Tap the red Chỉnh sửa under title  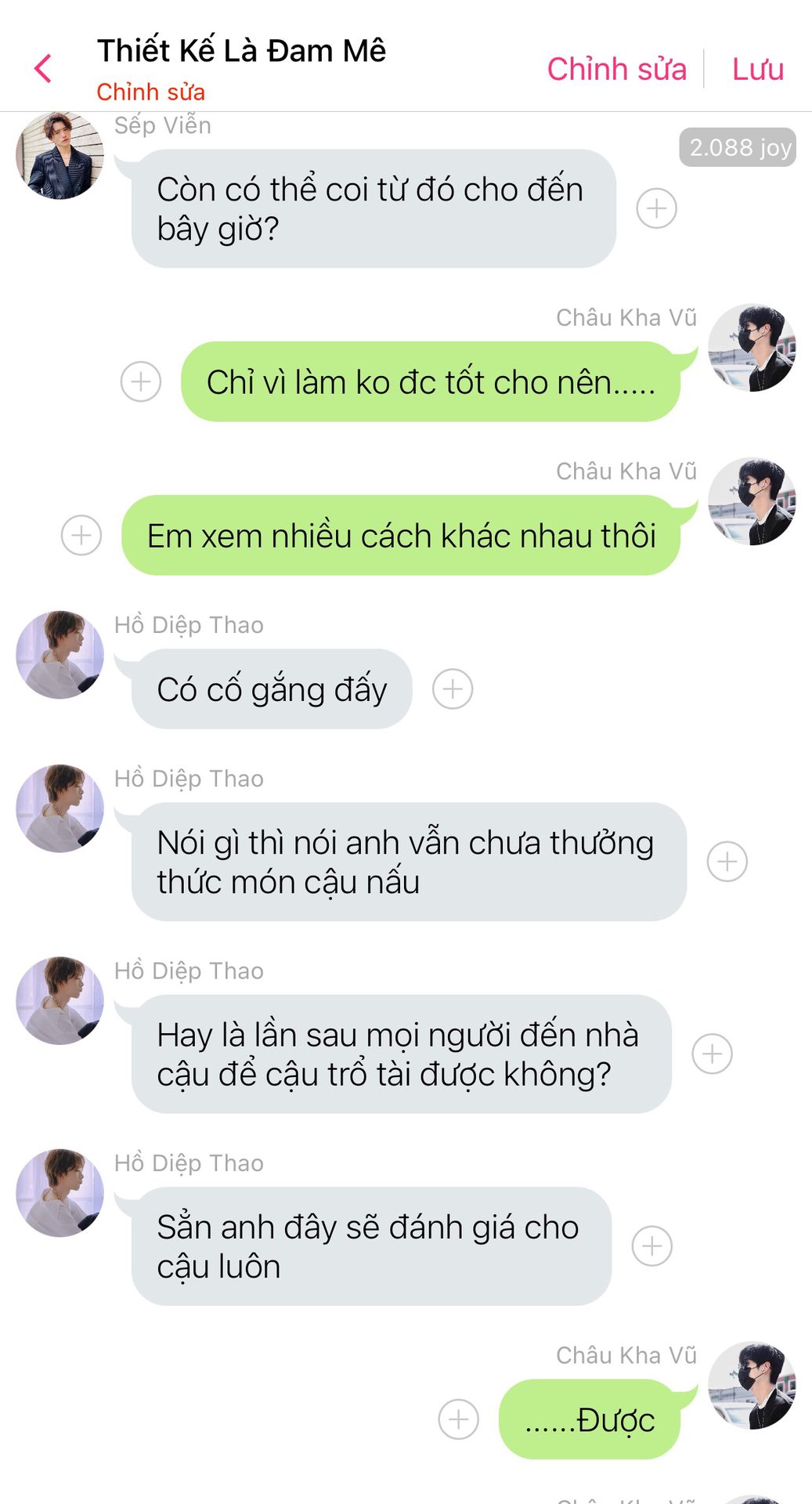[x=150, y=92]
